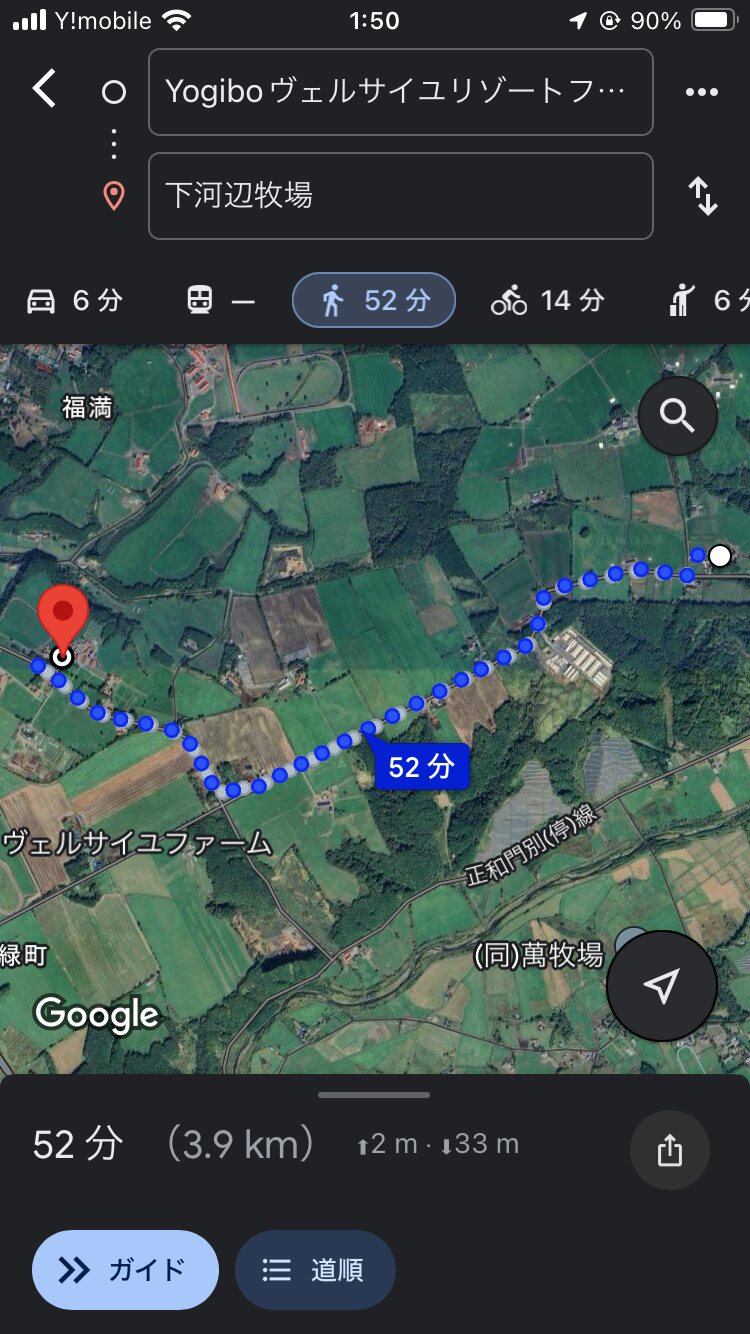Switch to cycling mode (14 分)
Image resolution: width=750 pixels, height=1334 pixels.
click(548, 300)
